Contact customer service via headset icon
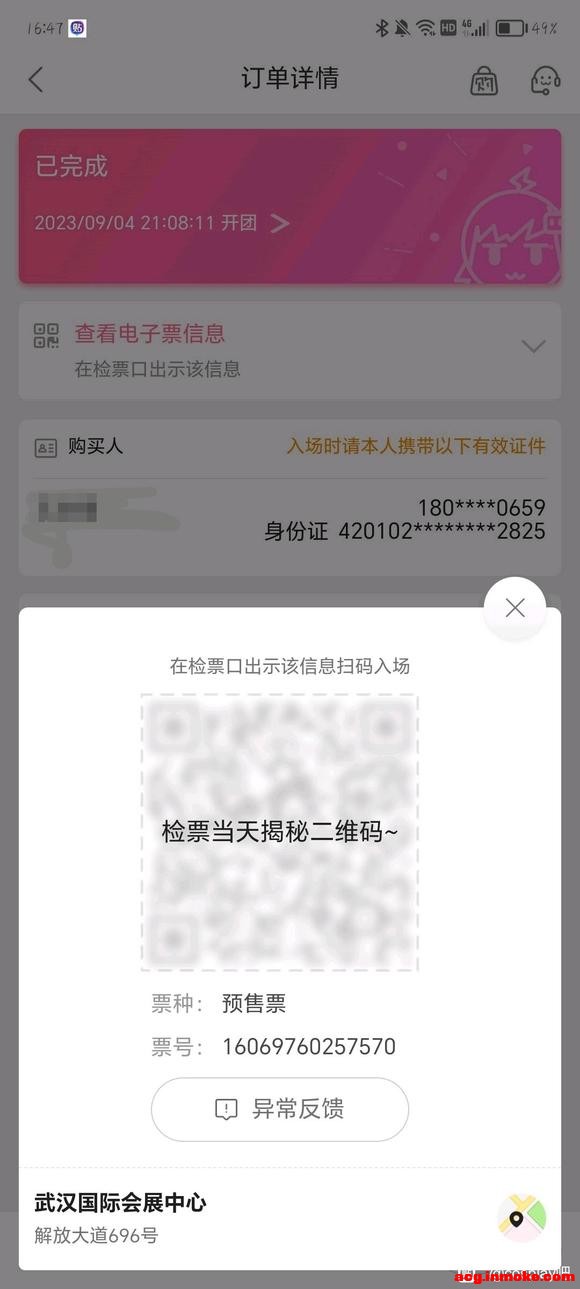 (545, 80)
